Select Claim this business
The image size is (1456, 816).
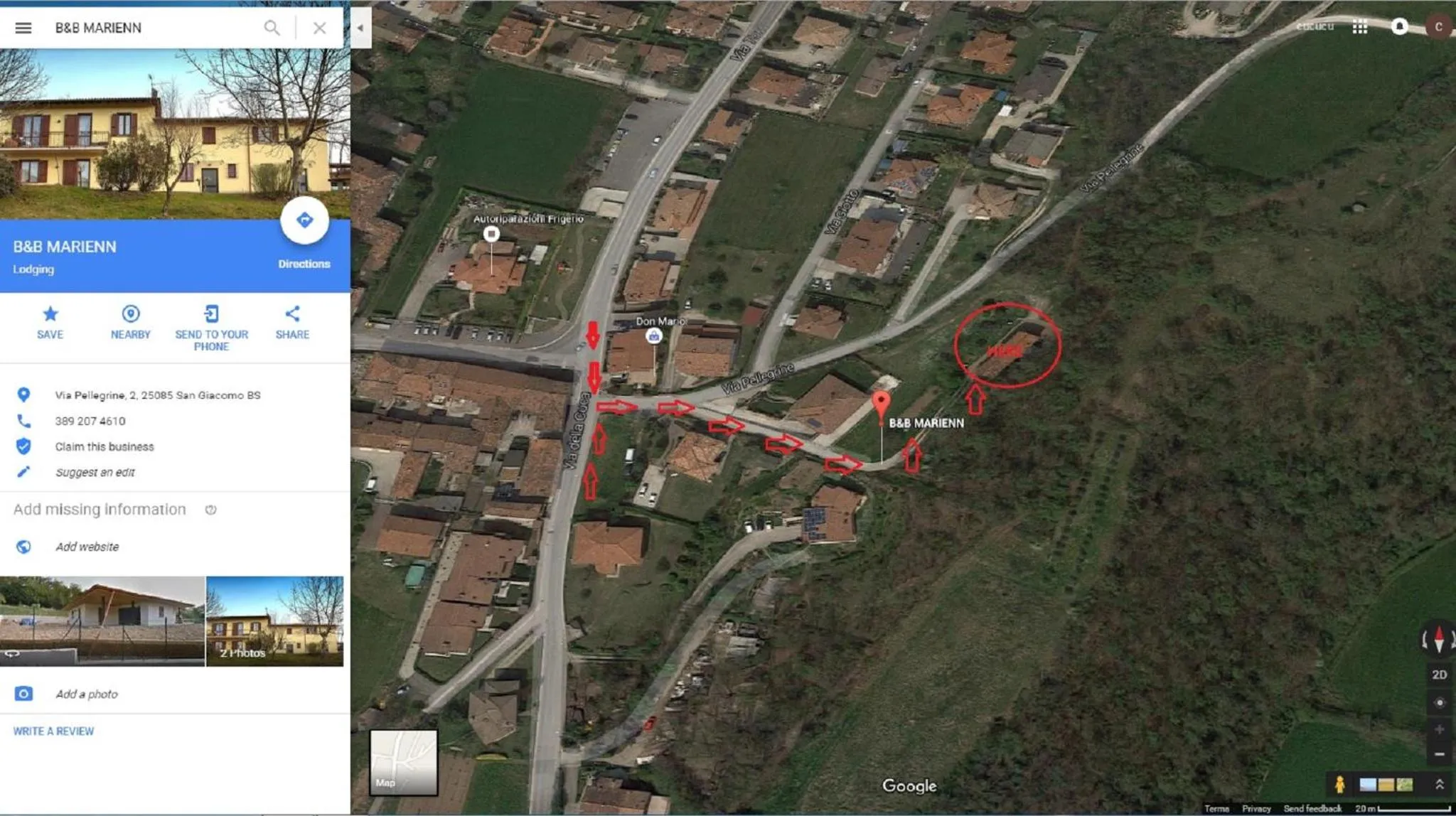(x=105, y=446)
